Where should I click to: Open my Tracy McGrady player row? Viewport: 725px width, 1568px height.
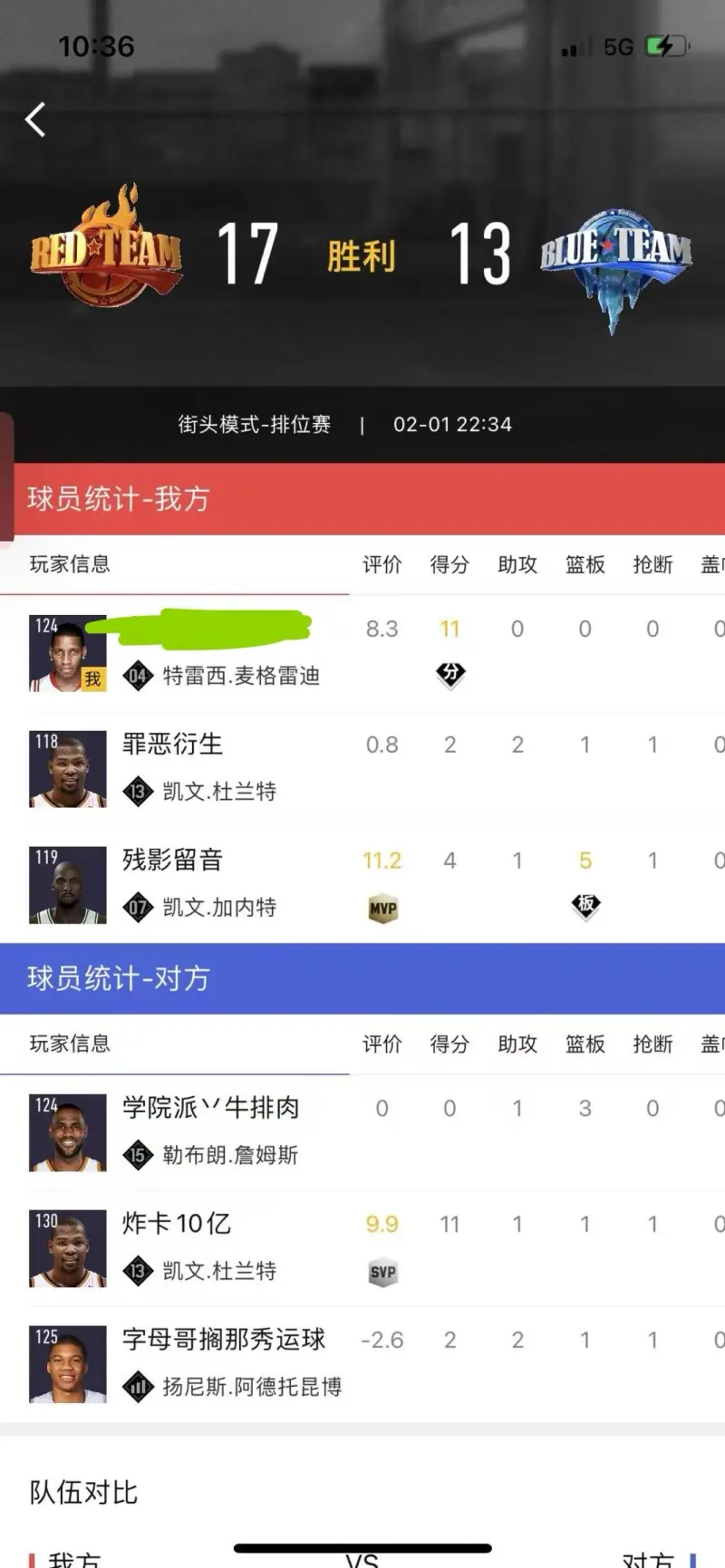coord(362,653)
